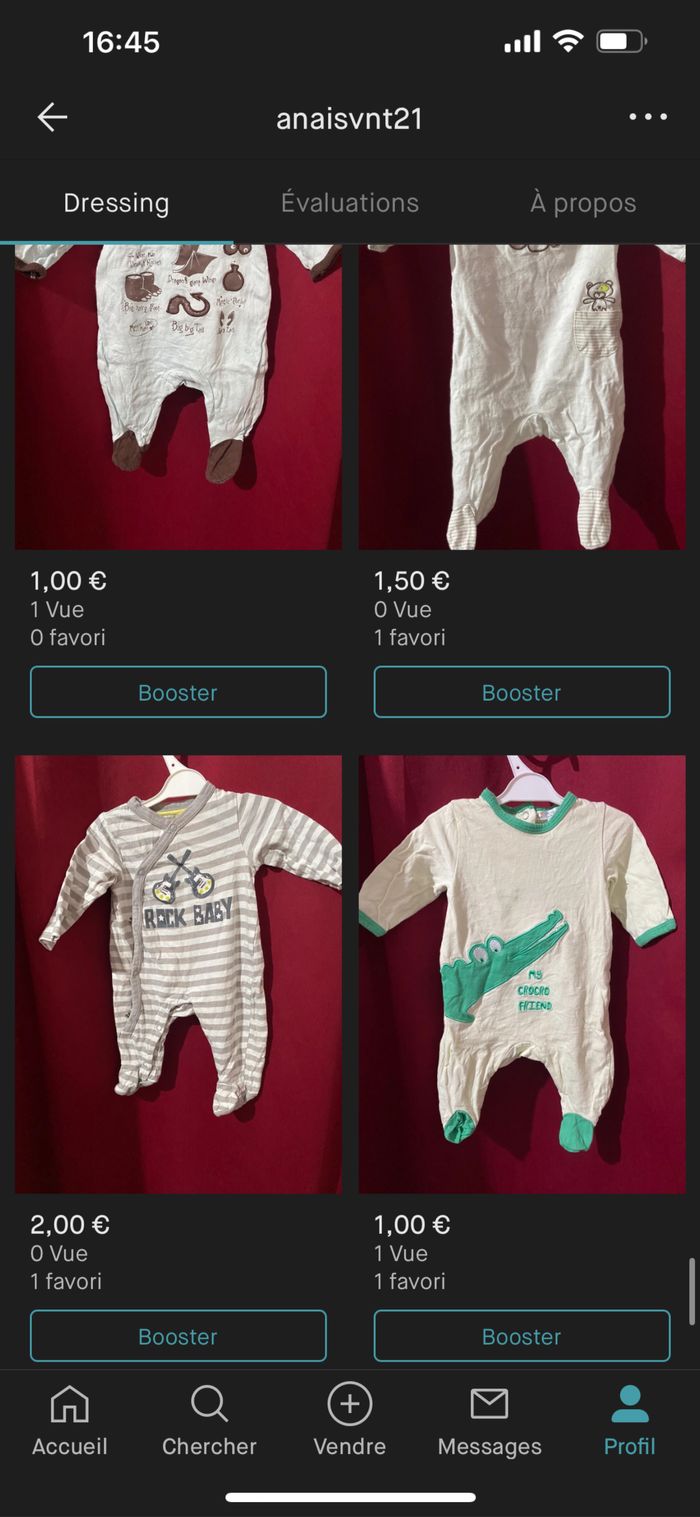Select the Dressing tab
The image size is (700, 1517).
click(116, 203)
